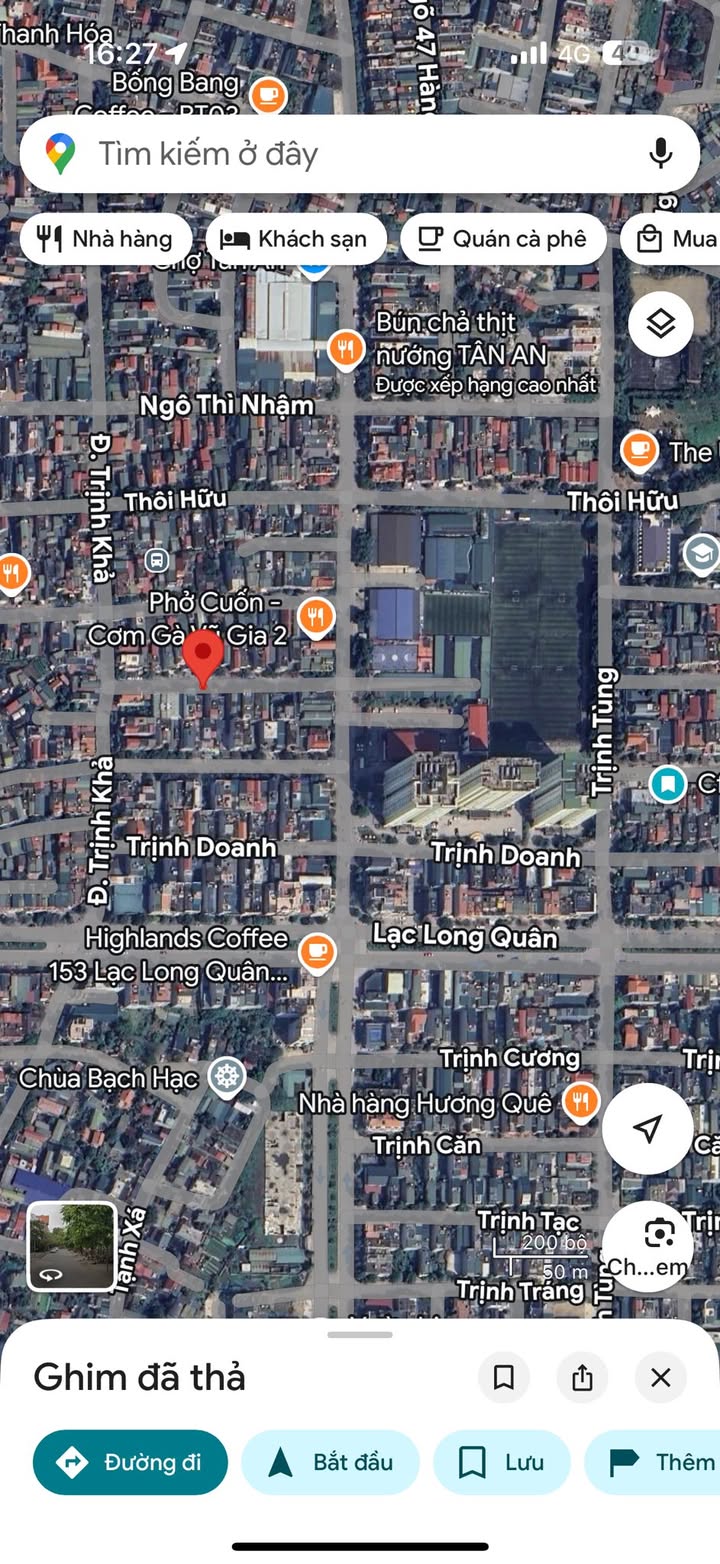
Task: Select the Chùa Bạch Hạc place marker
Action: 227,1078
